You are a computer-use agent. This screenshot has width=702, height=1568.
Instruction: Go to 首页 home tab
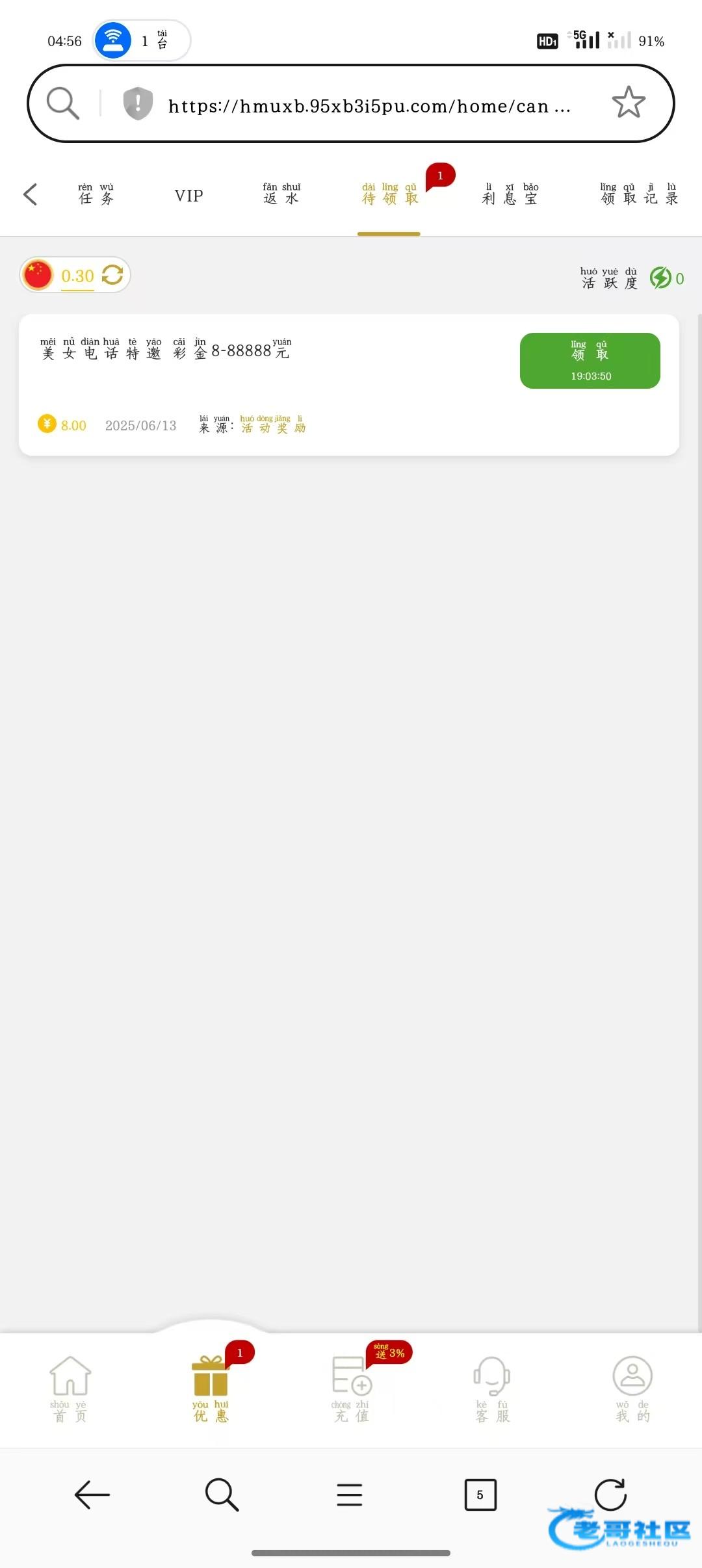coord(70,1389)
